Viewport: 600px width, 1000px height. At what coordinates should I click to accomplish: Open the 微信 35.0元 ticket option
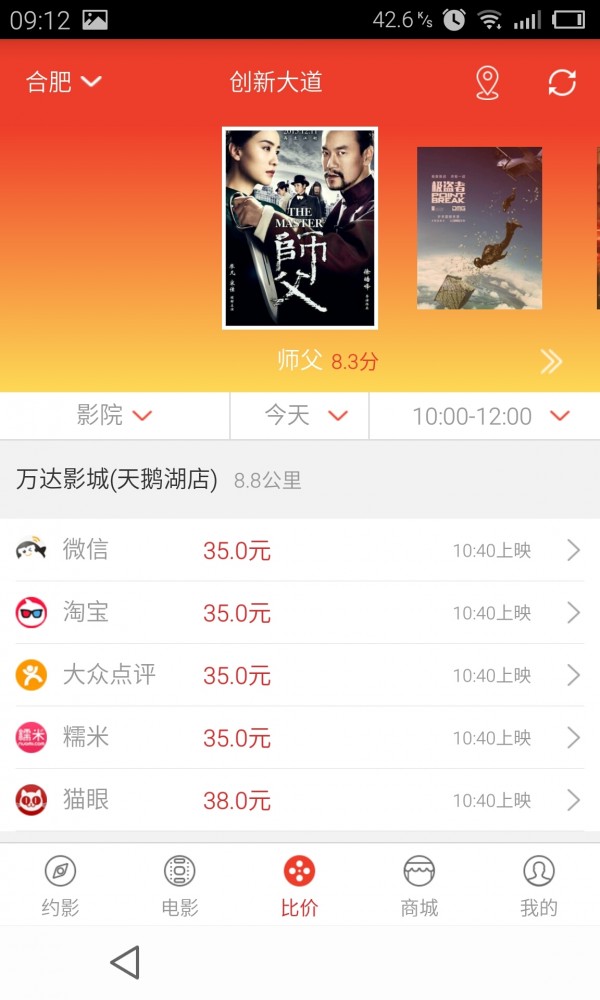click(300, 550)
